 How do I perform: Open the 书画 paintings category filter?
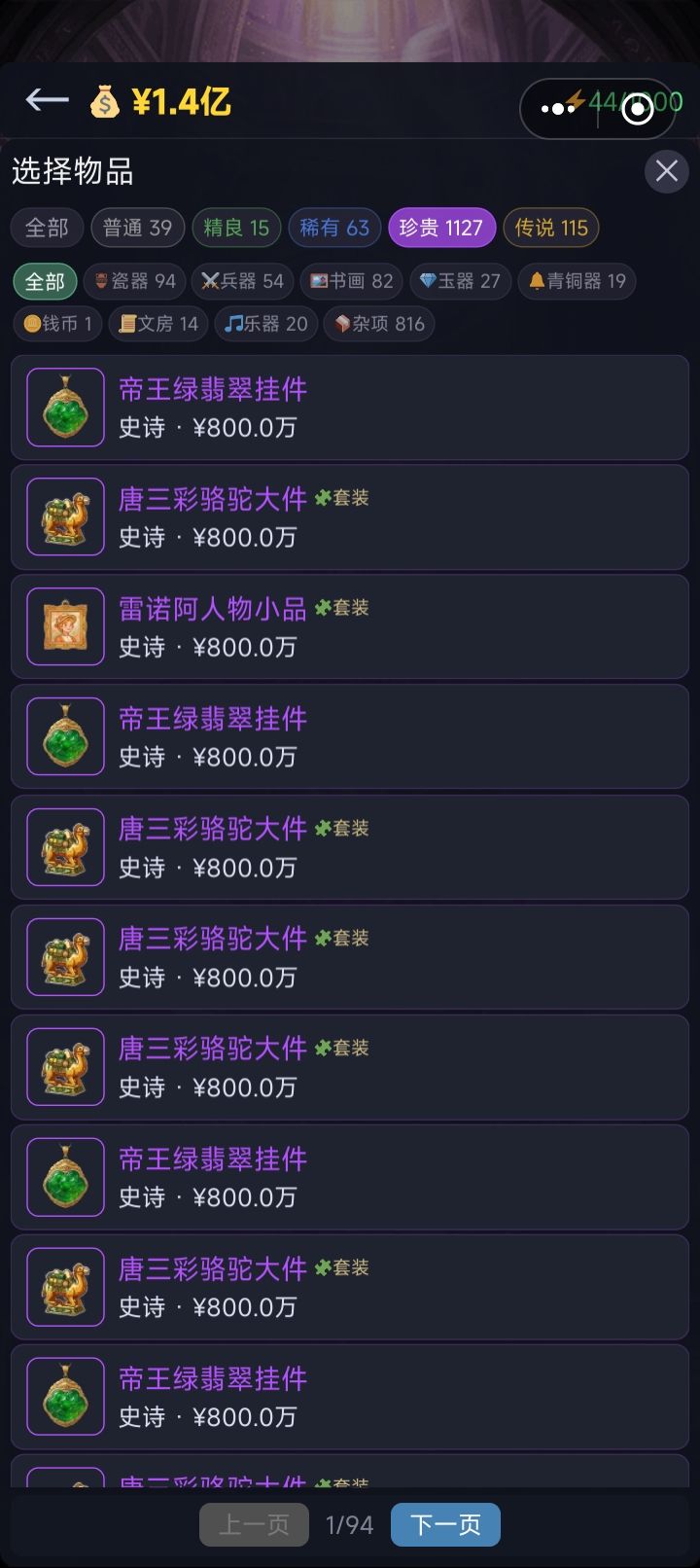point(350,281)
